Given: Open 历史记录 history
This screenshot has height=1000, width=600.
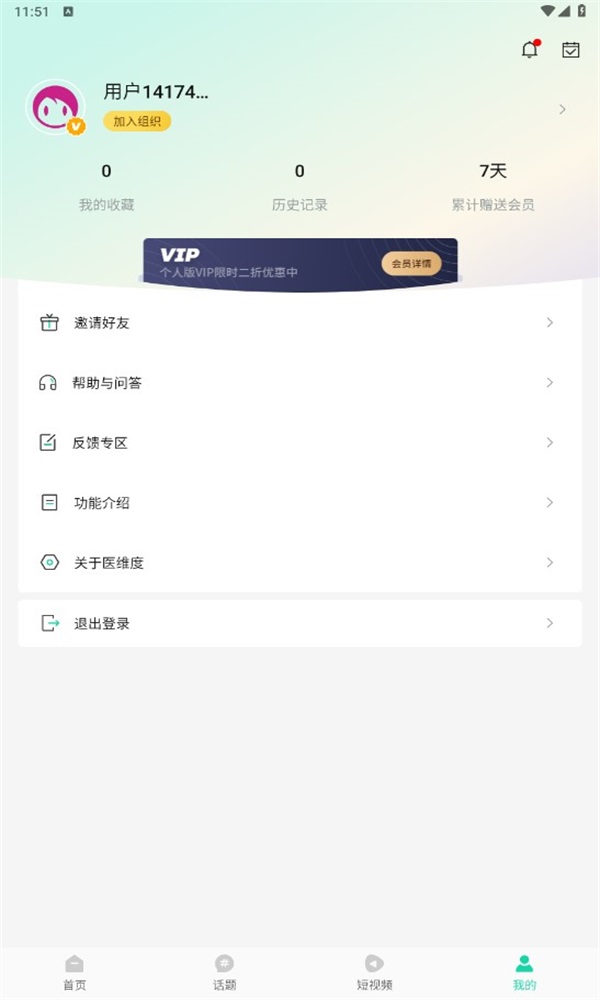Looking at the screenshot, I should (x=300, y=187).
